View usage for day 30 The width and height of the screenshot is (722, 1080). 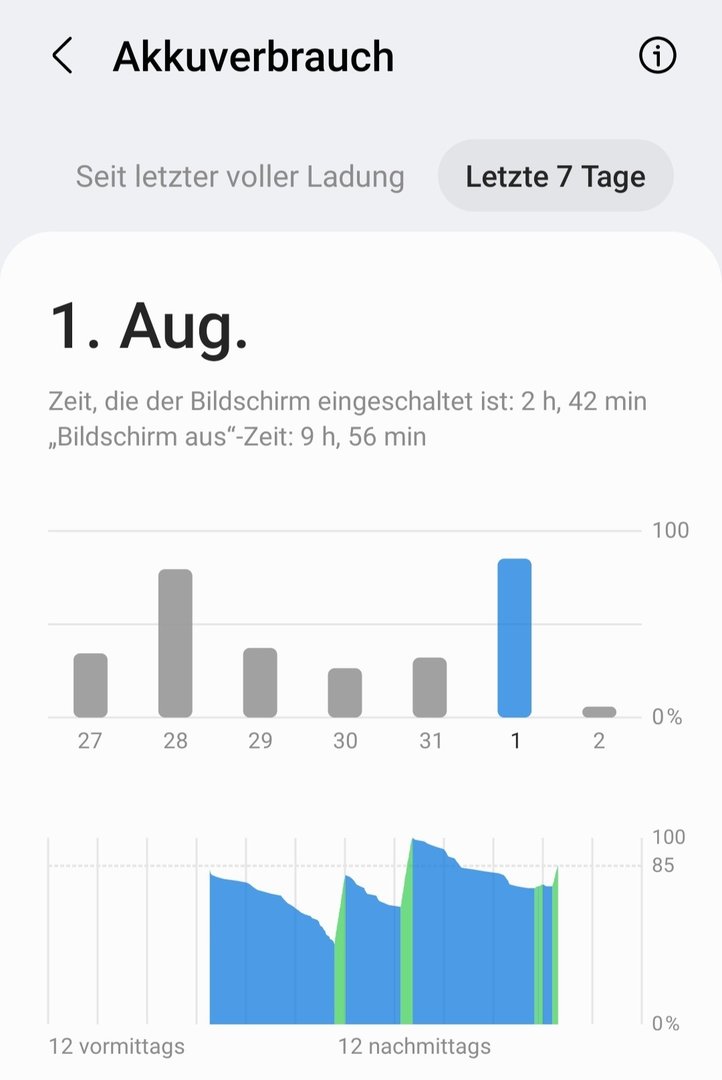pos(345,692)
